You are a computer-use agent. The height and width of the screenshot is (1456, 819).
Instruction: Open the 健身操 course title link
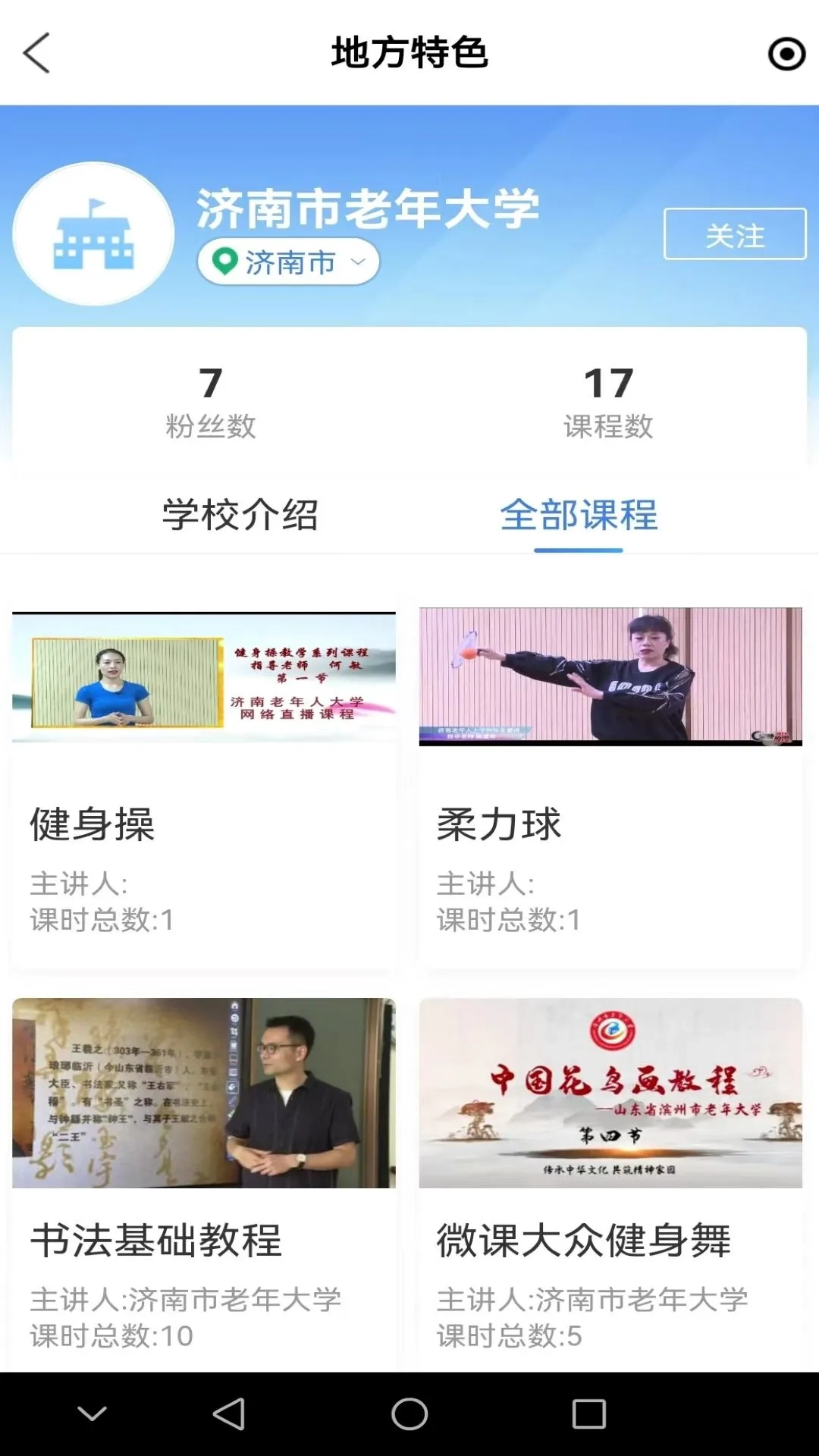pyautogui.click(x=91, y=827)
